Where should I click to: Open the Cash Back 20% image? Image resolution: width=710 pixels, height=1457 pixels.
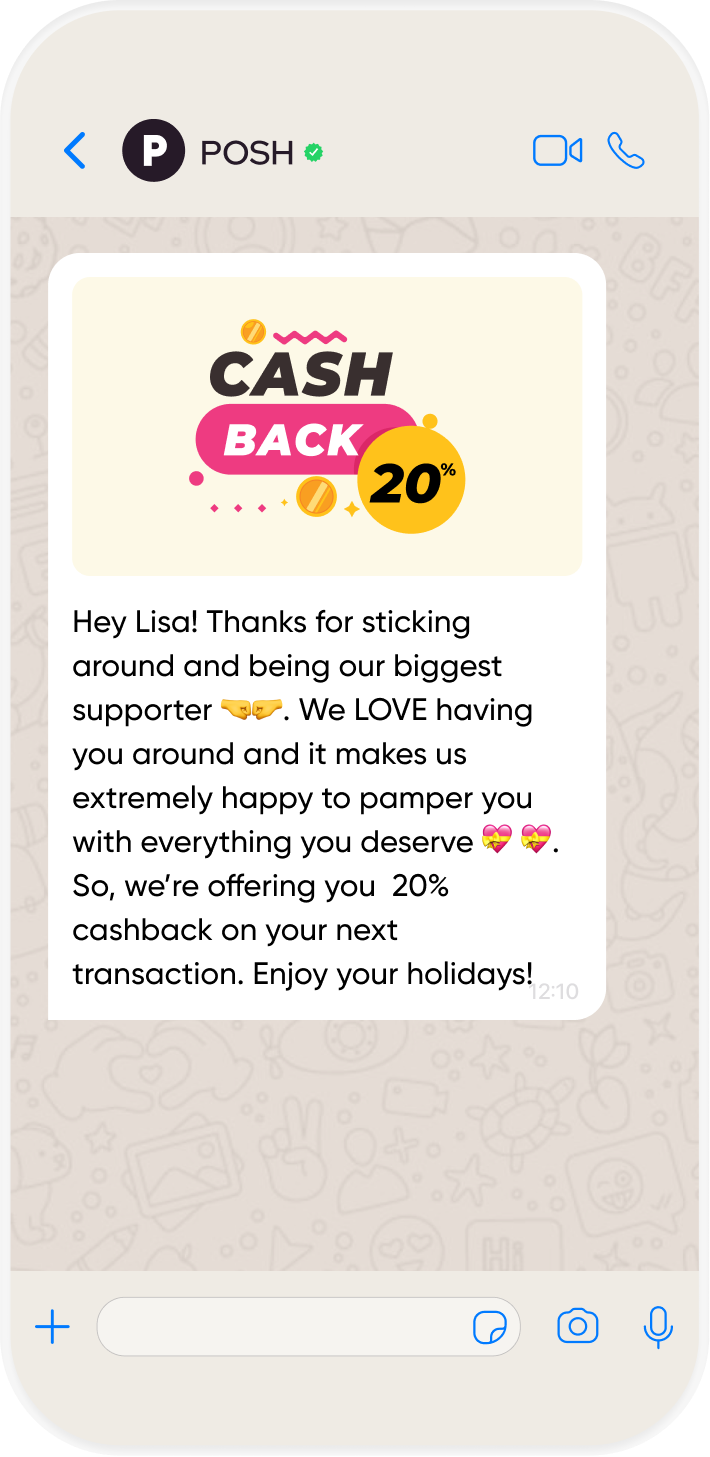pyautogui.click(x=327, y=426)
